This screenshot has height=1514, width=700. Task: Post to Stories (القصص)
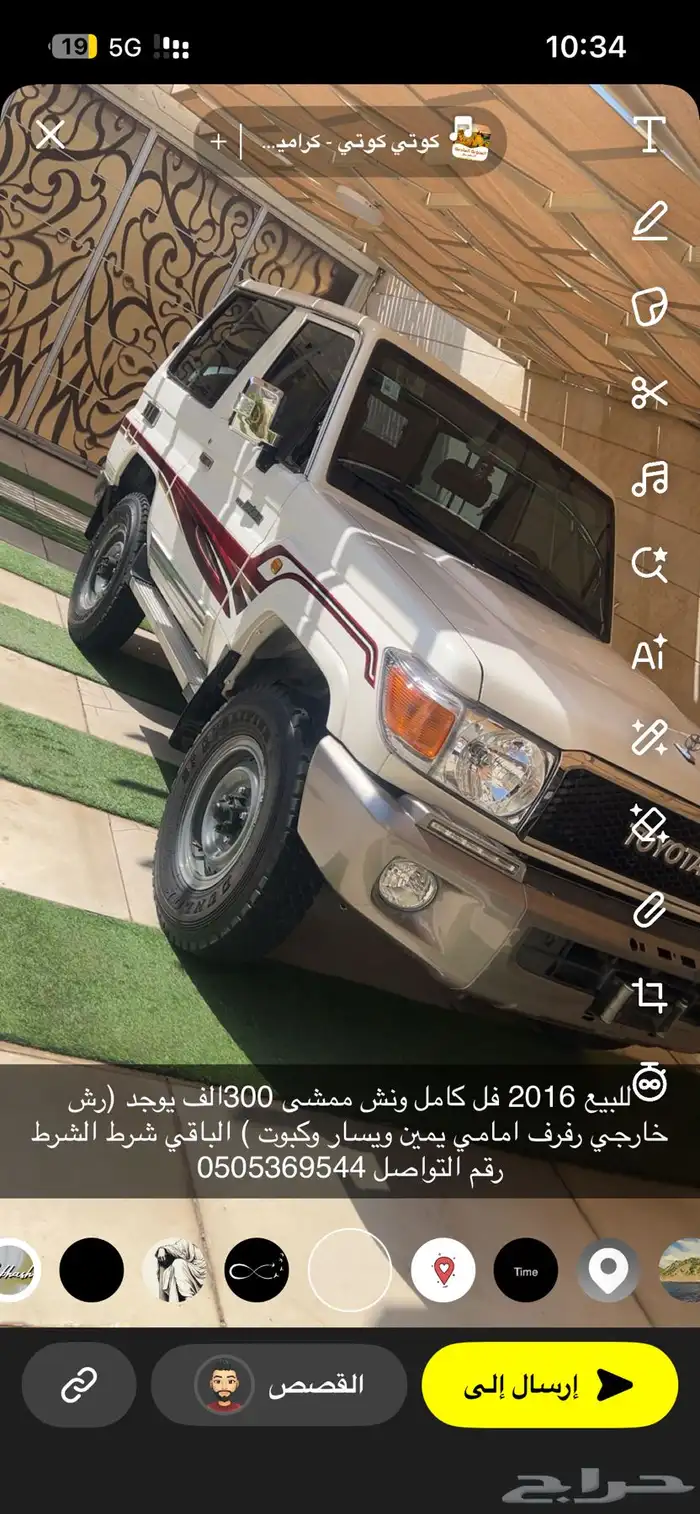279,1384
